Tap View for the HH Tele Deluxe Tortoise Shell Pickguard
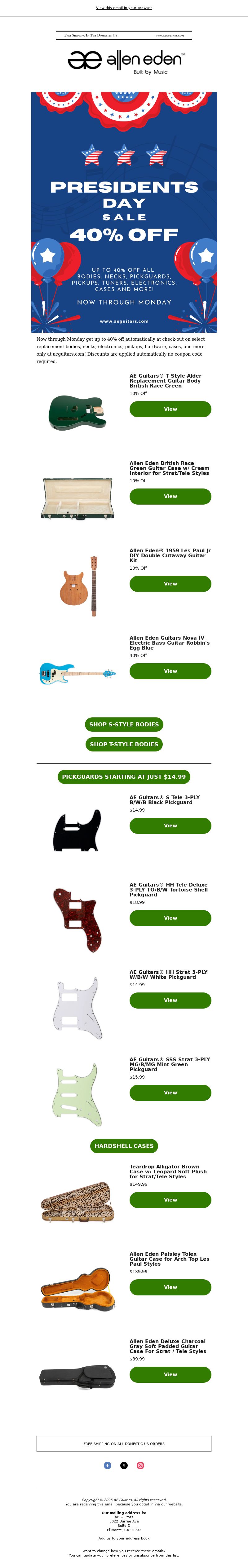The height and width of the screenshot is (1568, 248). pos(170,918)
